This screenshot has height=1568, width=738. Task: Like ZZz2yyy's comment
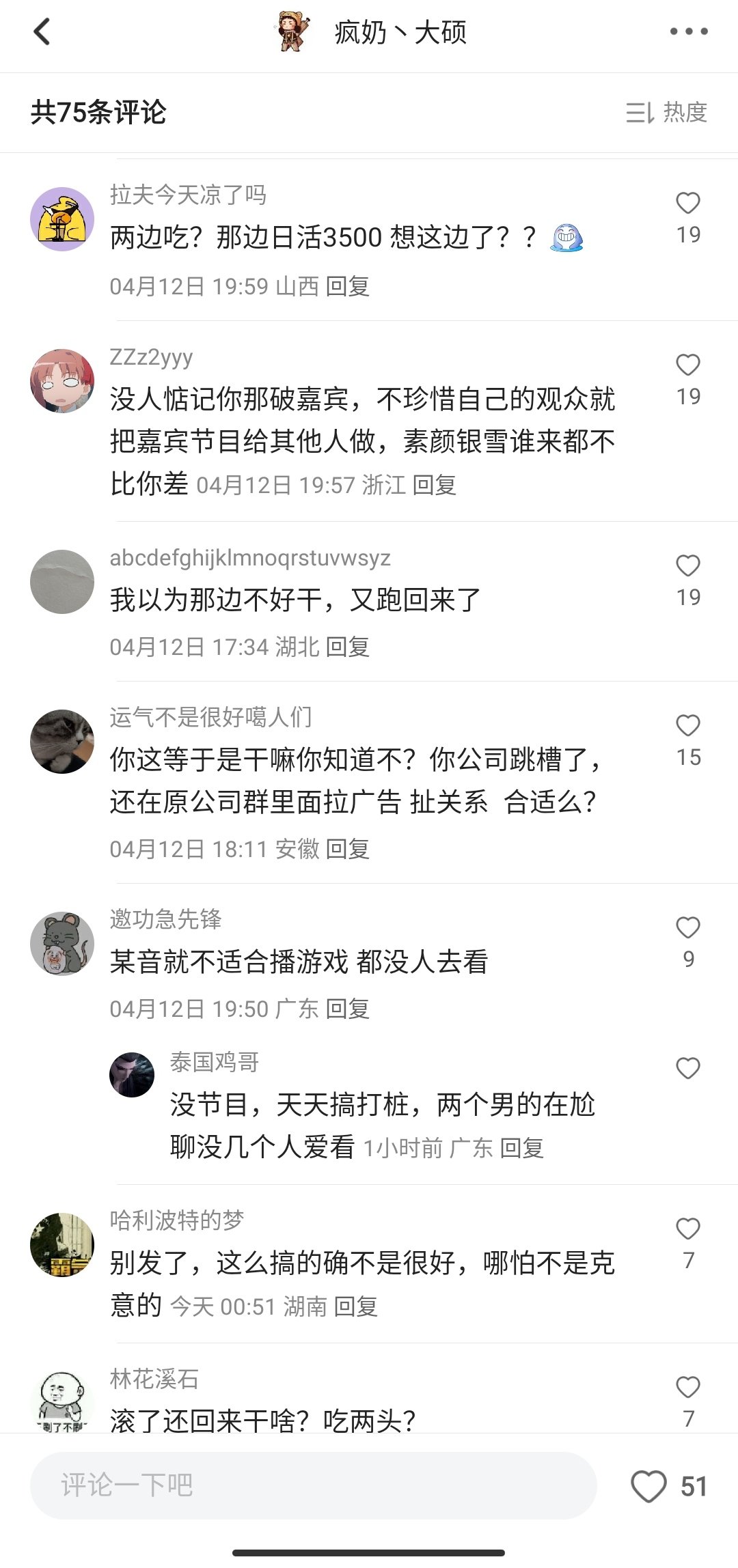tap(688, 365)
